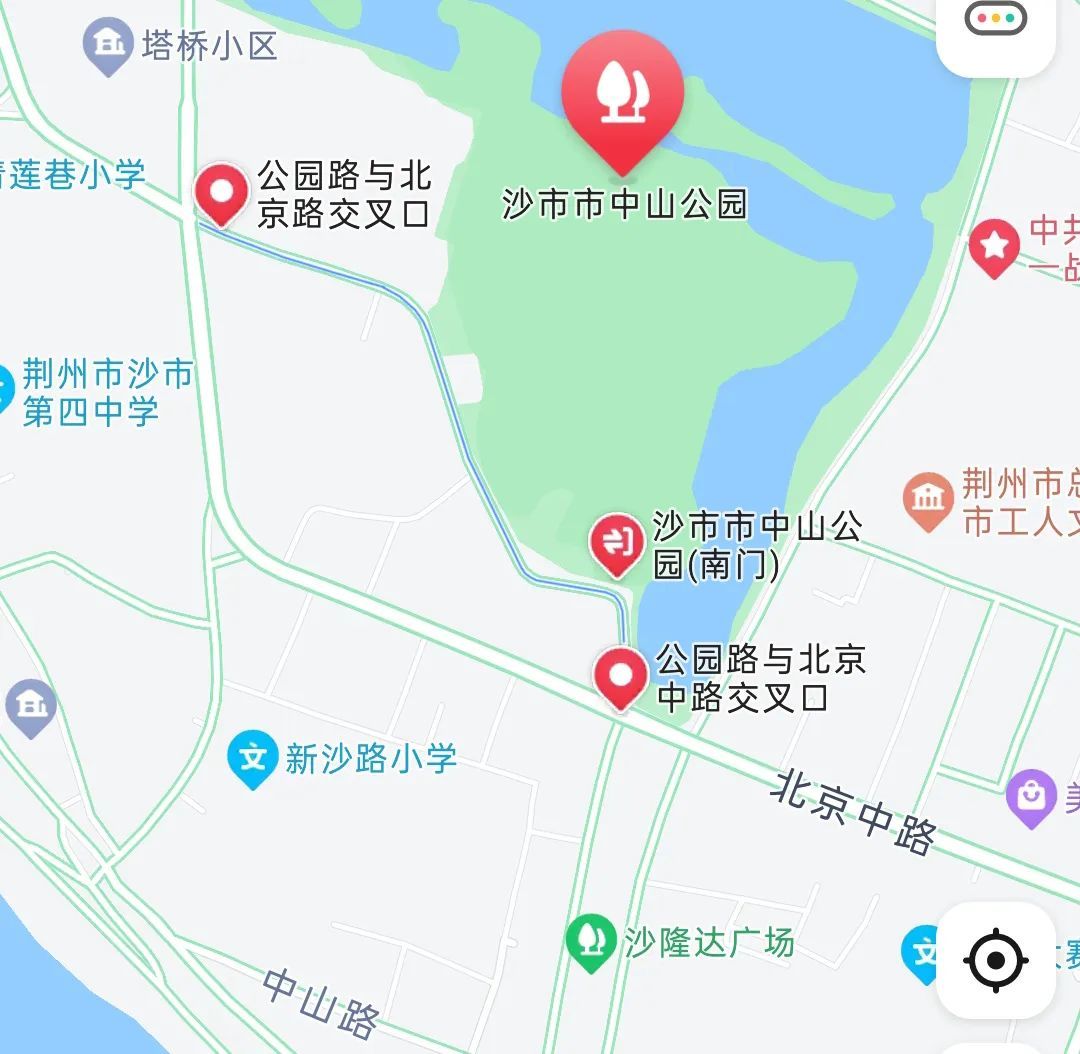Select the 沙市市中山公园(南门) marker
The image size is (1080, 1054).
tap(617, 542)
